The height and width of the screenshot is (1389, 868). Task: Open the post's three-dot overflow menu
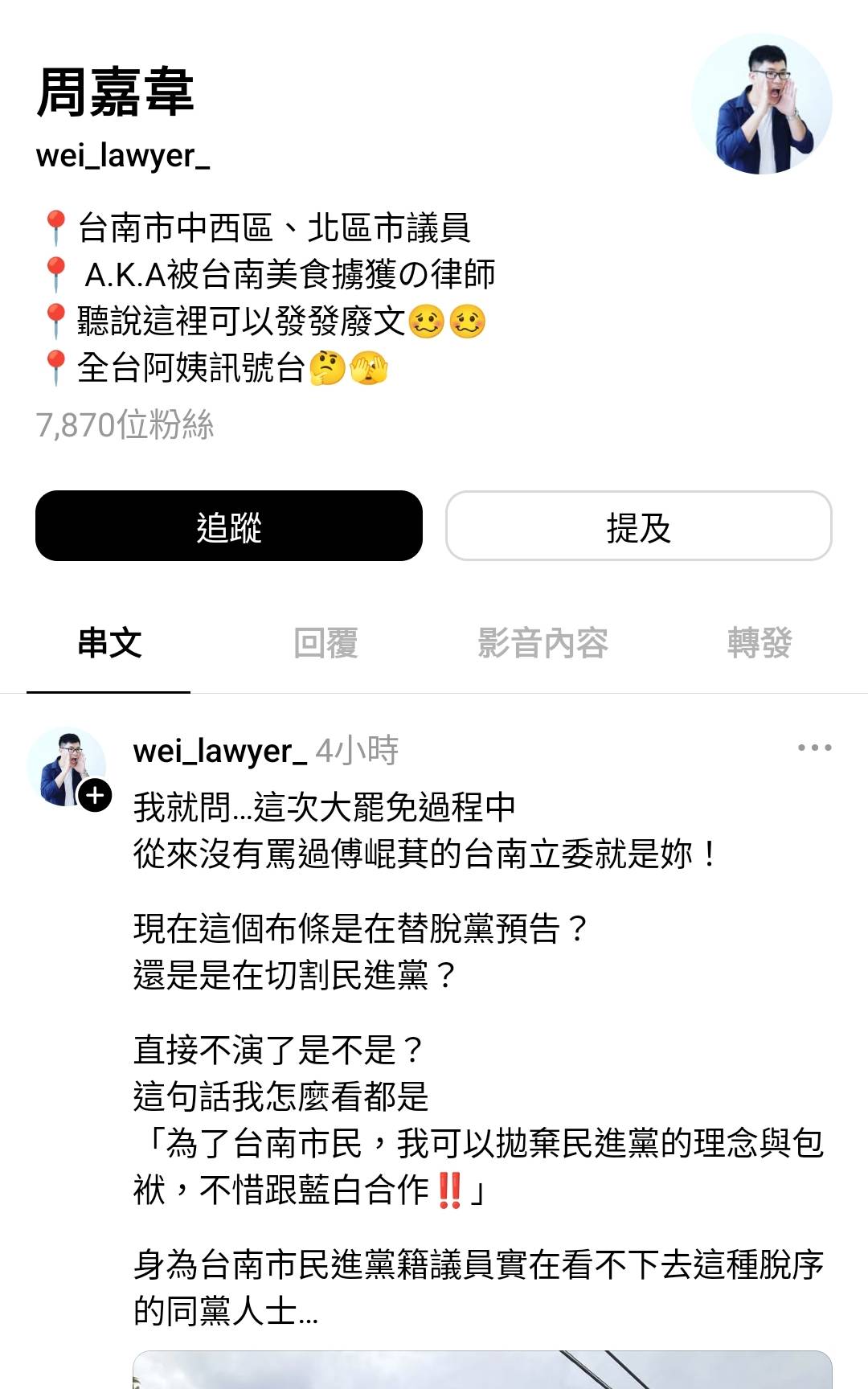tap(814, 748)
